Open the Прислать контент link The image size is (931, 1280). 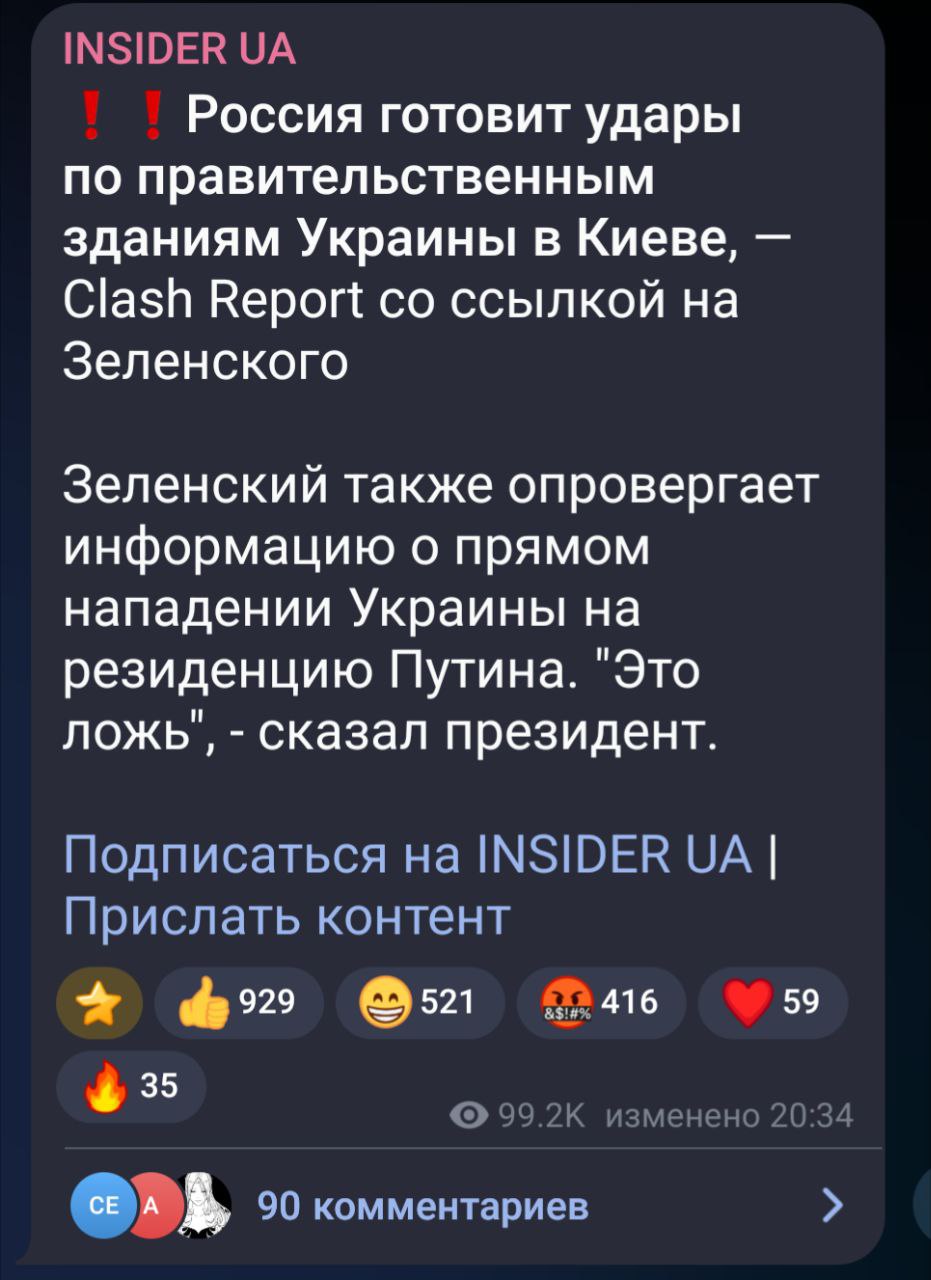click(287, 914)
